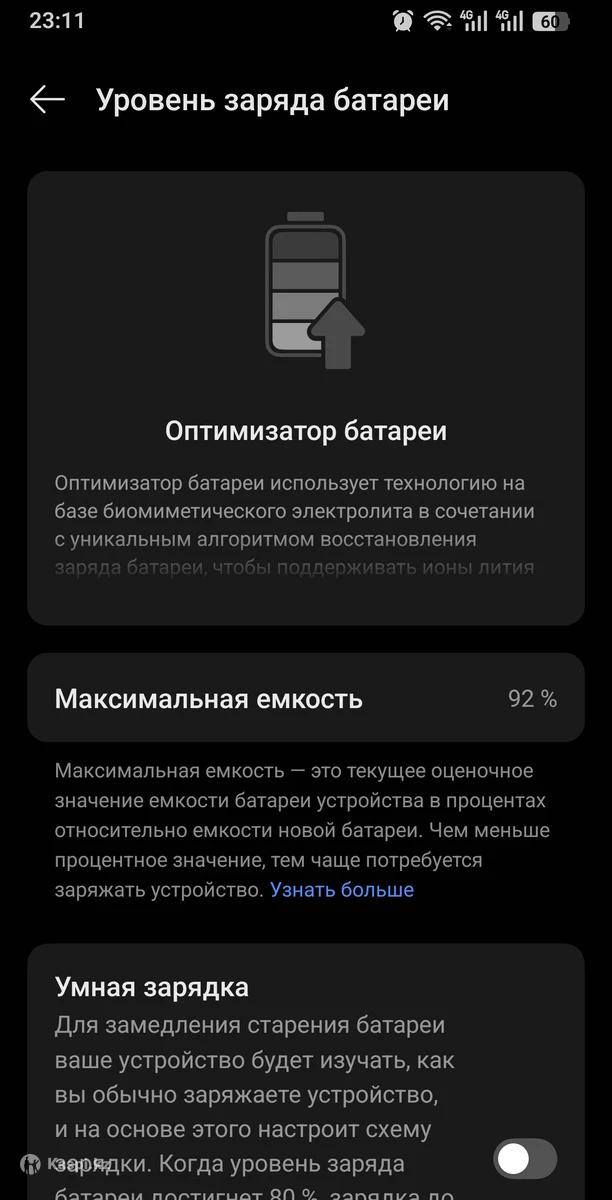Expand the «Оптимизатор батареи» description card

(305, 523)
